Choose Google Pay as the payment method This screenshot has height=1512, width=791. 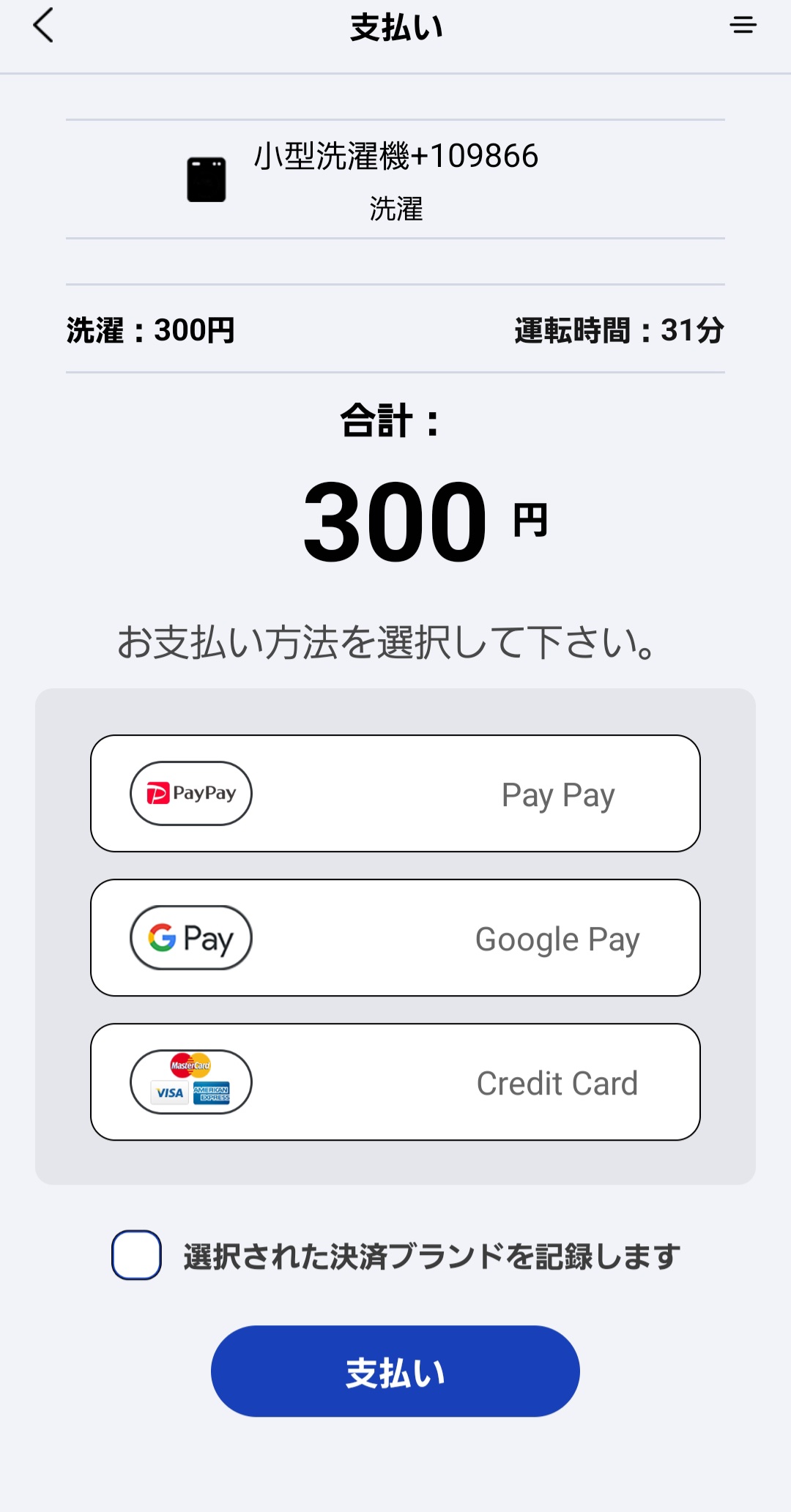pyautogui.click(x=395, y=938)
